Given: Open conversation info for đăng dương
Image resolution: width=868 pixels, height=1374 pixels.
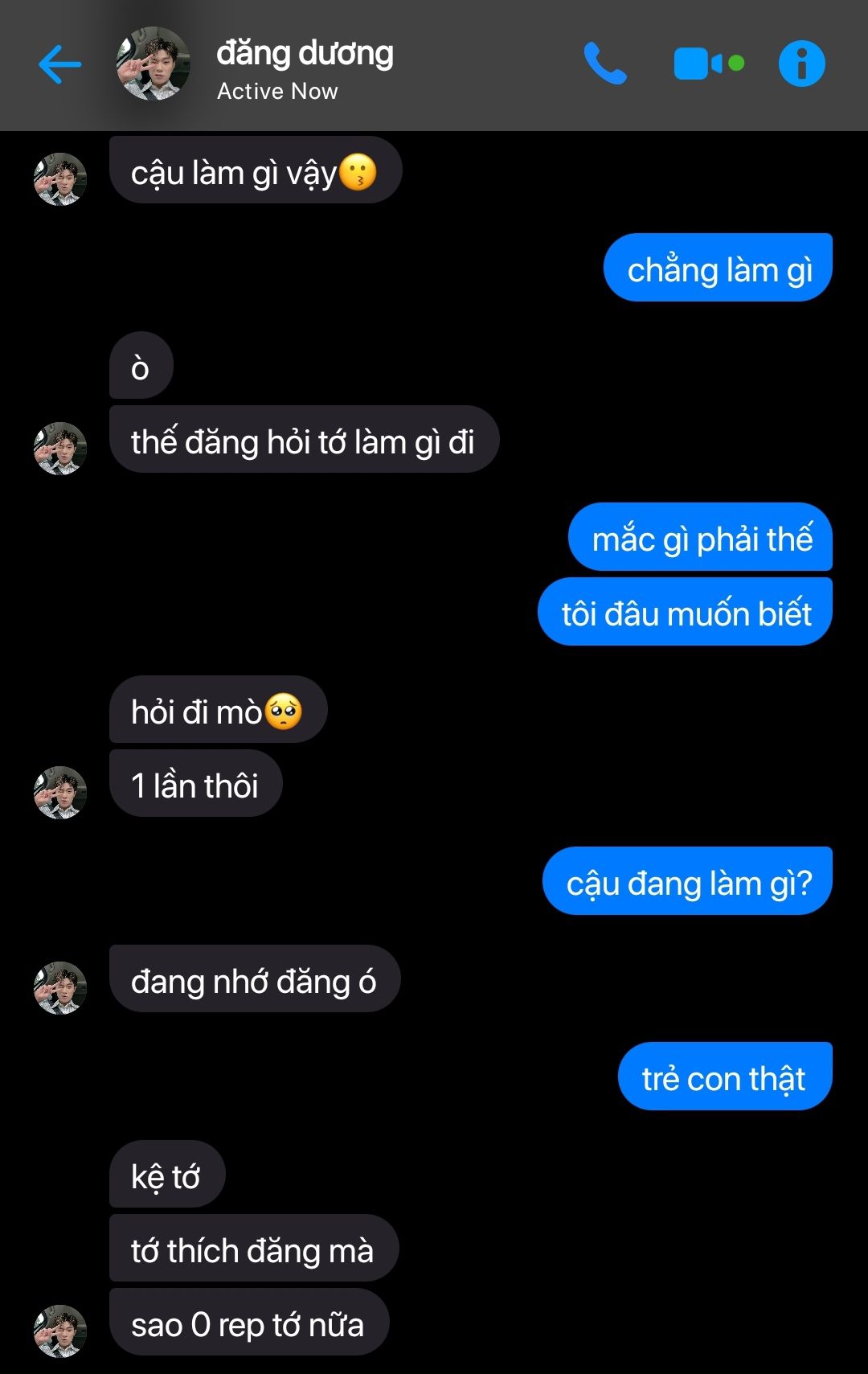Looking at the screenshot, I should point(801,64).
